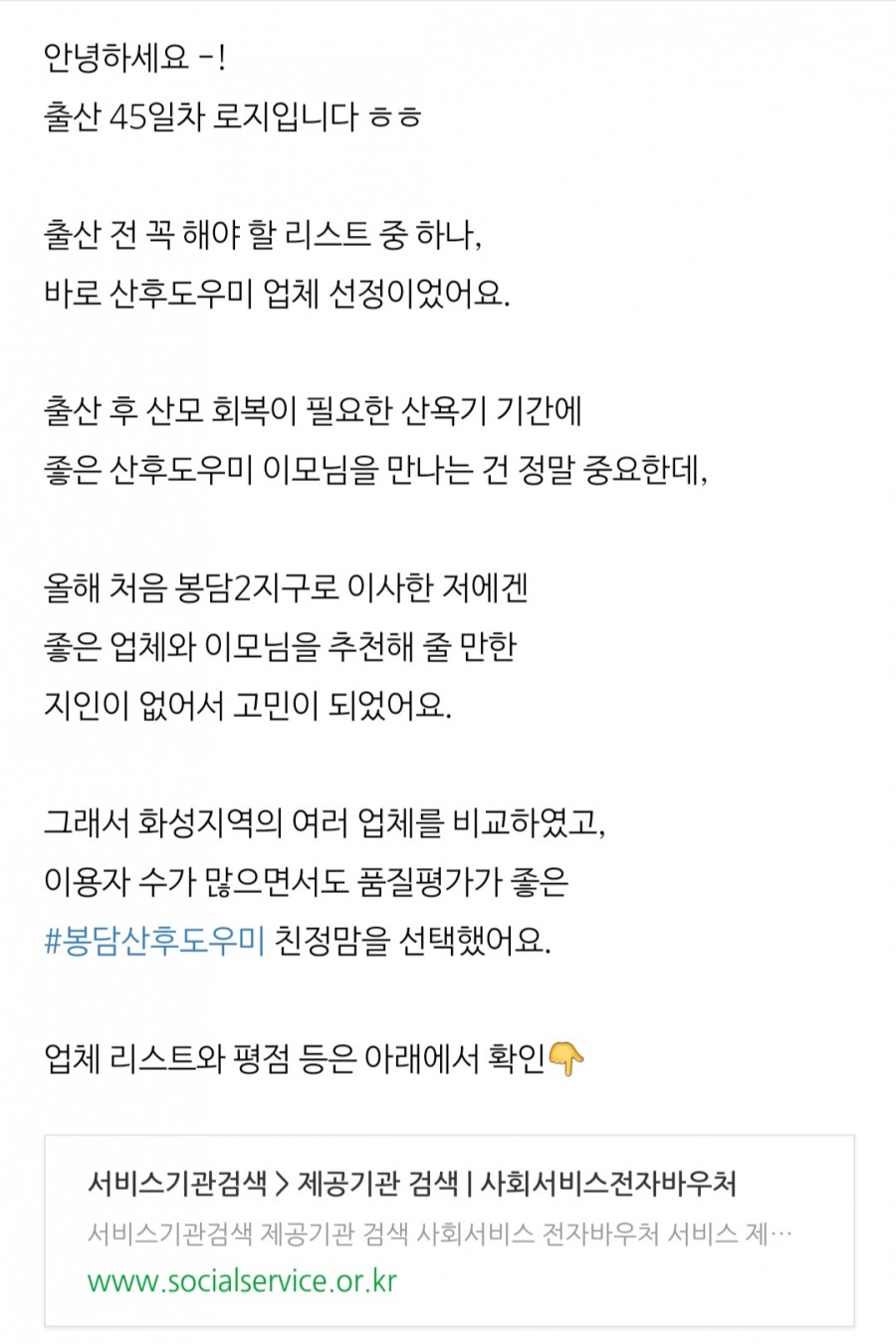Open the socialservice.or.kr link card
This screenshot has height=1344, width=896.
click(x=448, y=1231)
